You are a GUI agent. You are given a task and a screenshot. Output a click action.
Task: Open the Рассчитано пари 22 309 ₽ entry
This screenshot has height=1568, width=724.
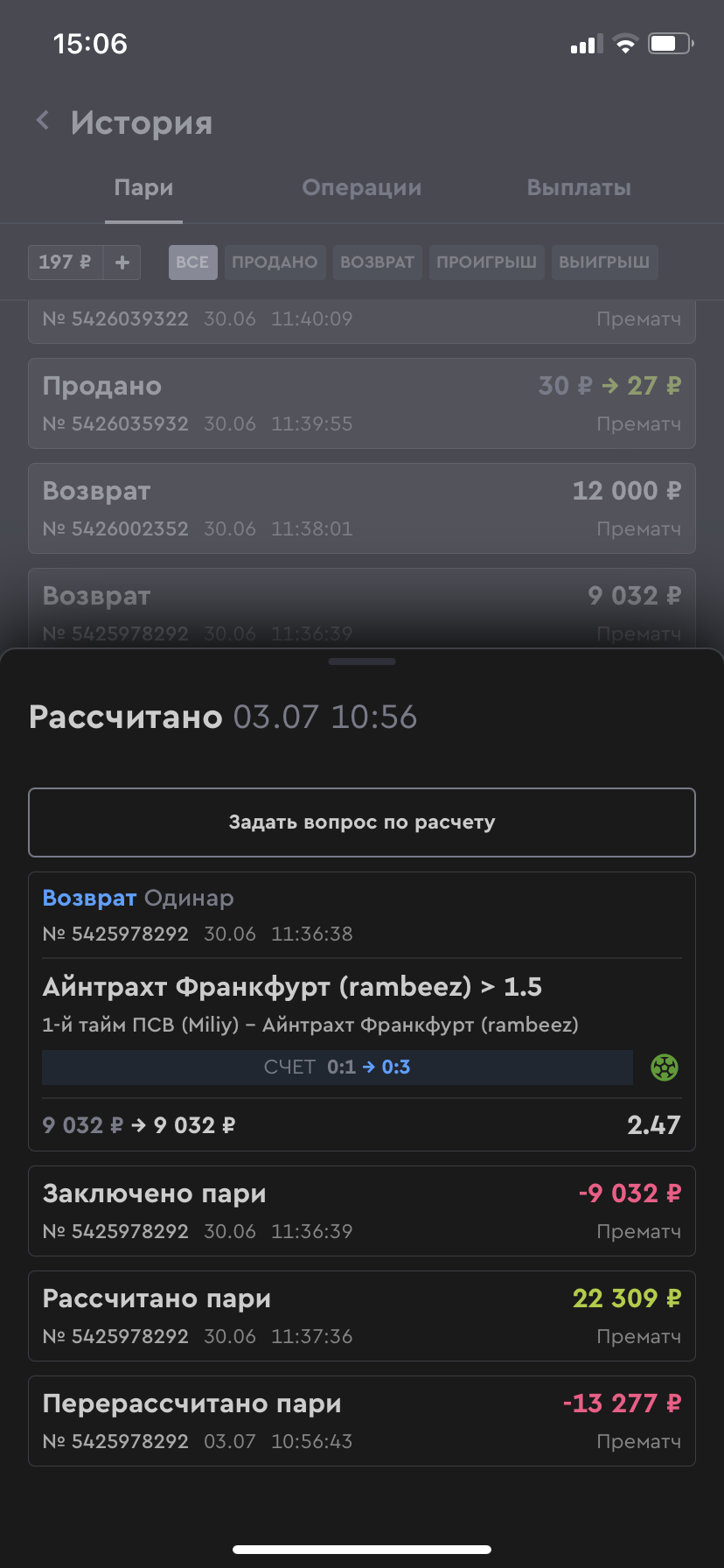click(x=361, y=1316)
